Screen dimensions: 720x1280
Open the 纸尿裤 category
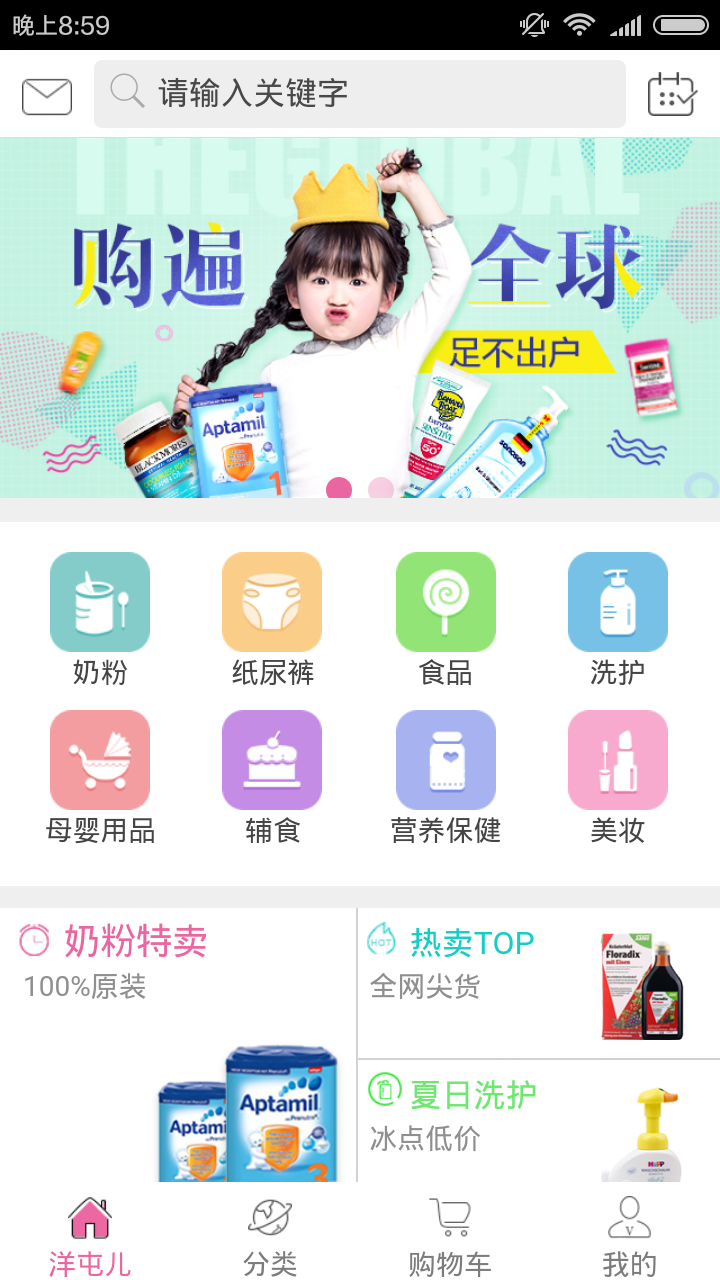click(272, 617)
